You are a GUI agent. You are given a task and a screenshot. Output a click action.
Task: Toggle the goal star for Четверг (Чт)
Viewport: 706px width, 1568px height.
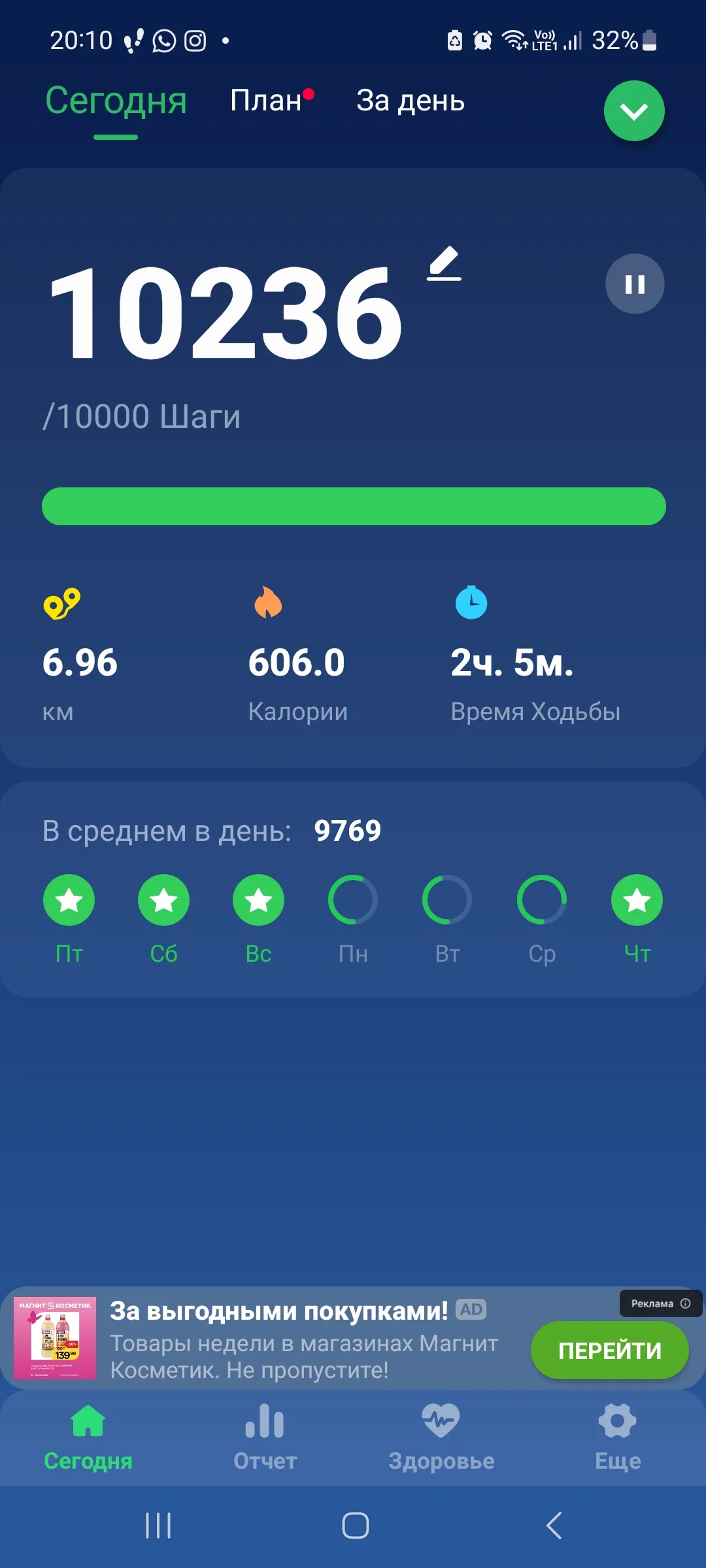(637, 900)
